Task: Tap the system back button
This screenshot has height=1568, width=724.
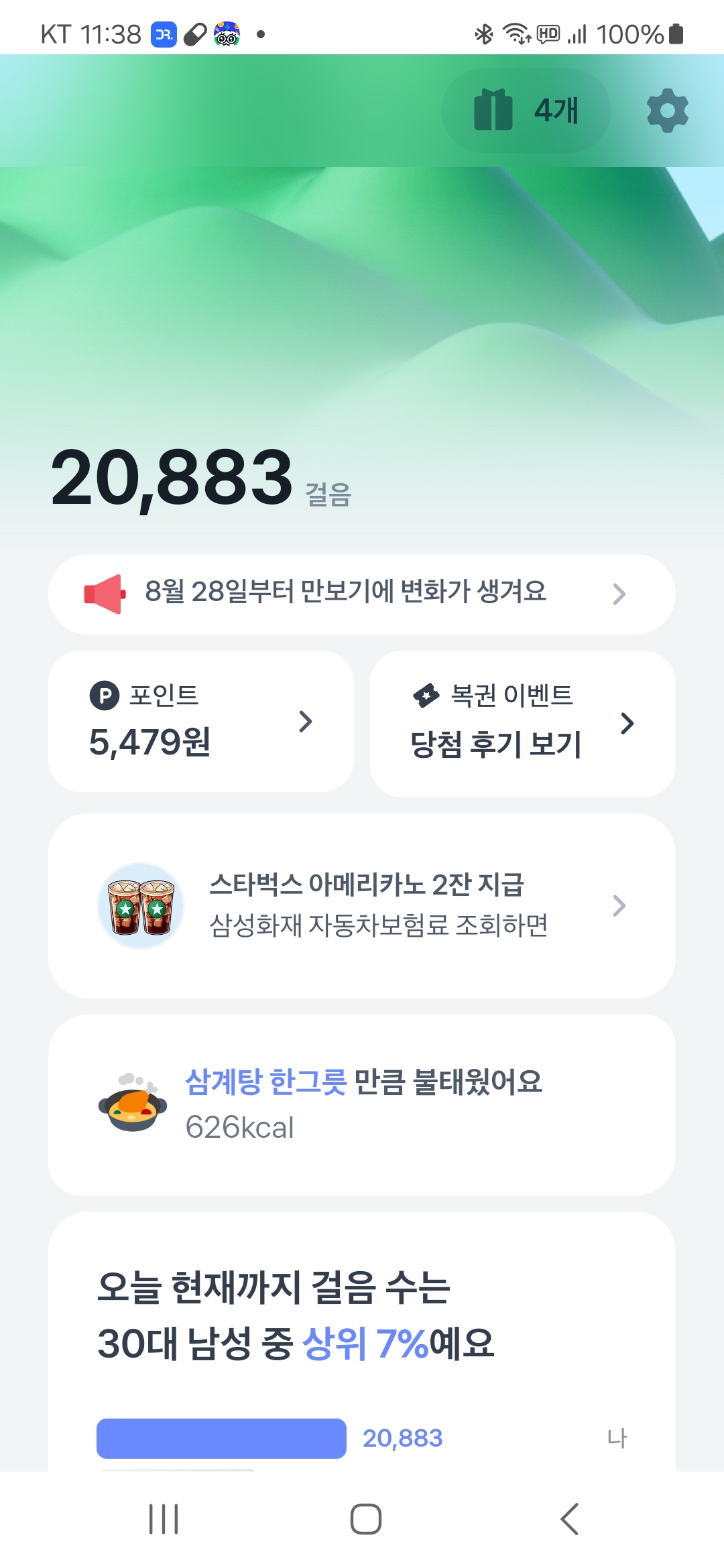Action: 569,1518
